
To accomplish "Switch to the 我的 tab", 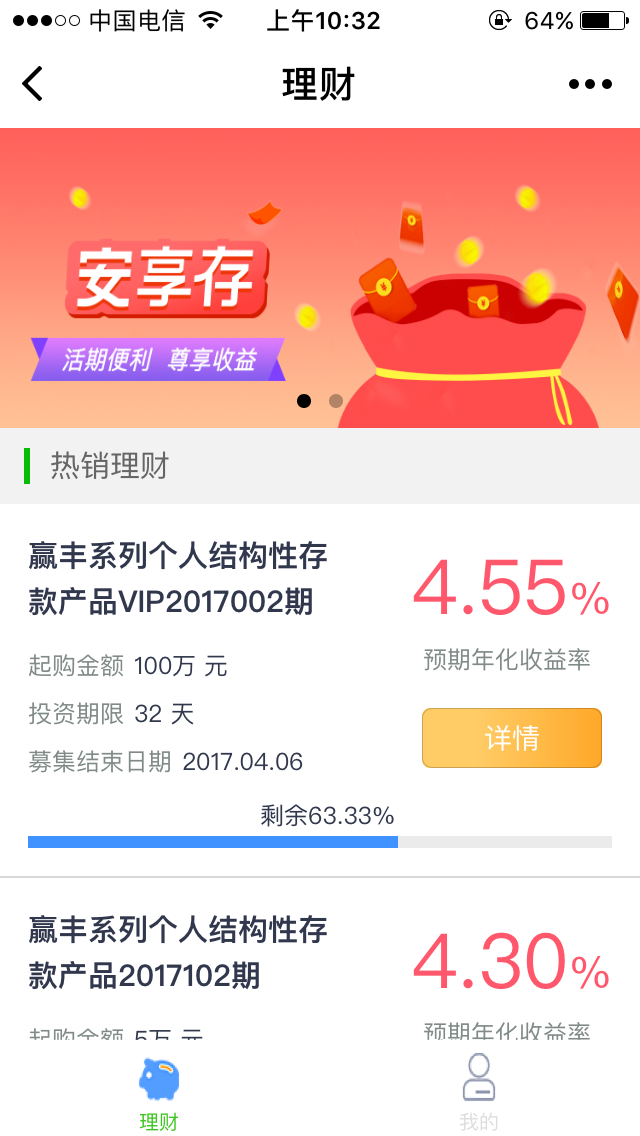I will coord(479,1092).
